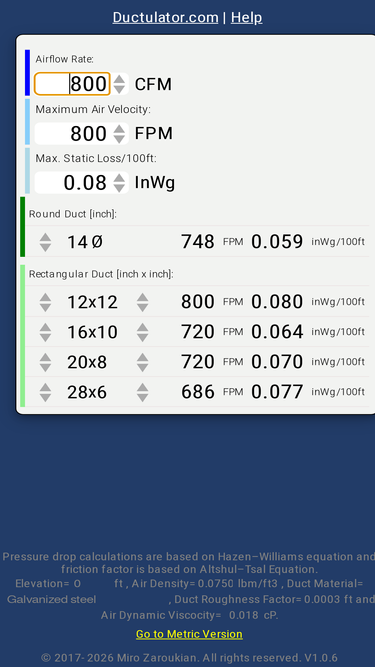Open the Help link
This screenshot has width=375, height=667.
(247, 17)
